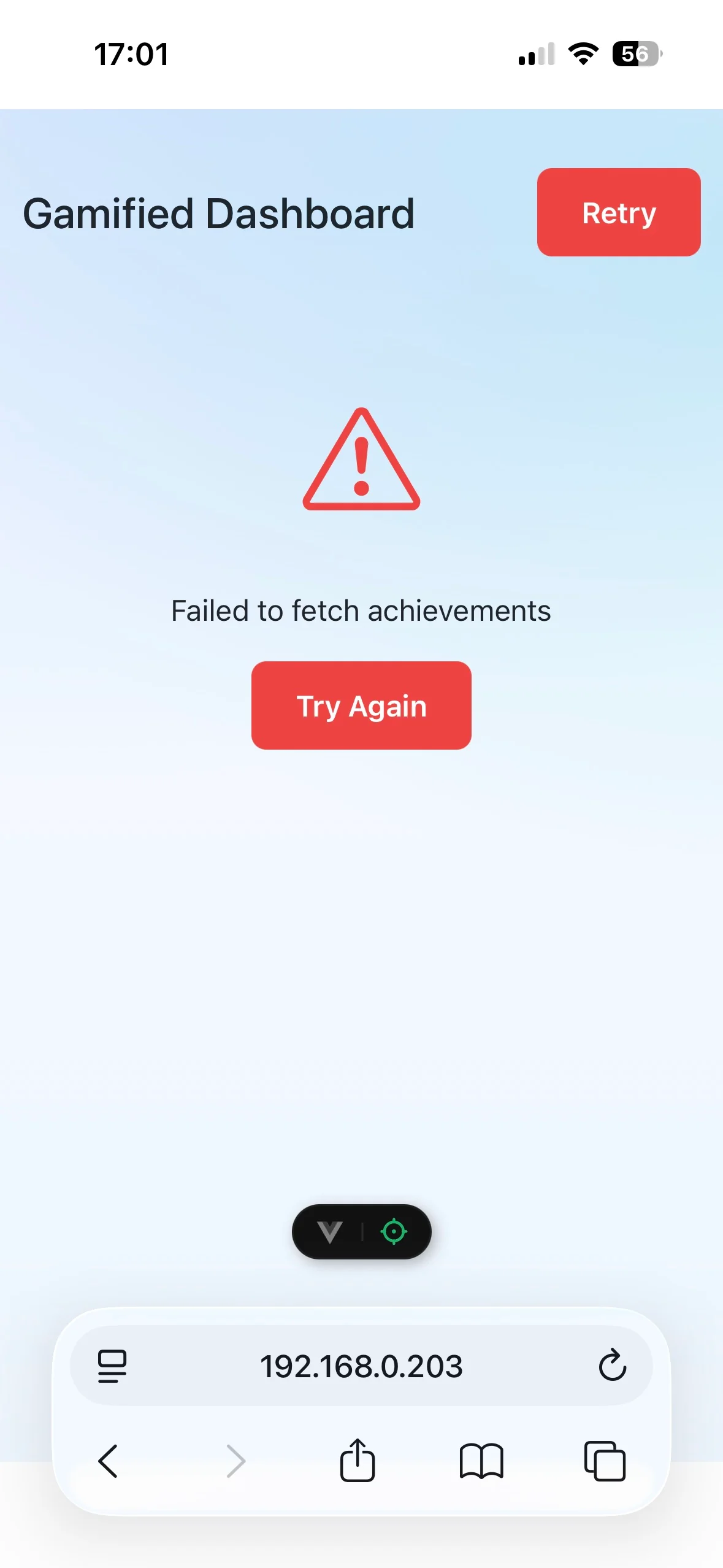Reload the page from the address bar

point(611,1366)
